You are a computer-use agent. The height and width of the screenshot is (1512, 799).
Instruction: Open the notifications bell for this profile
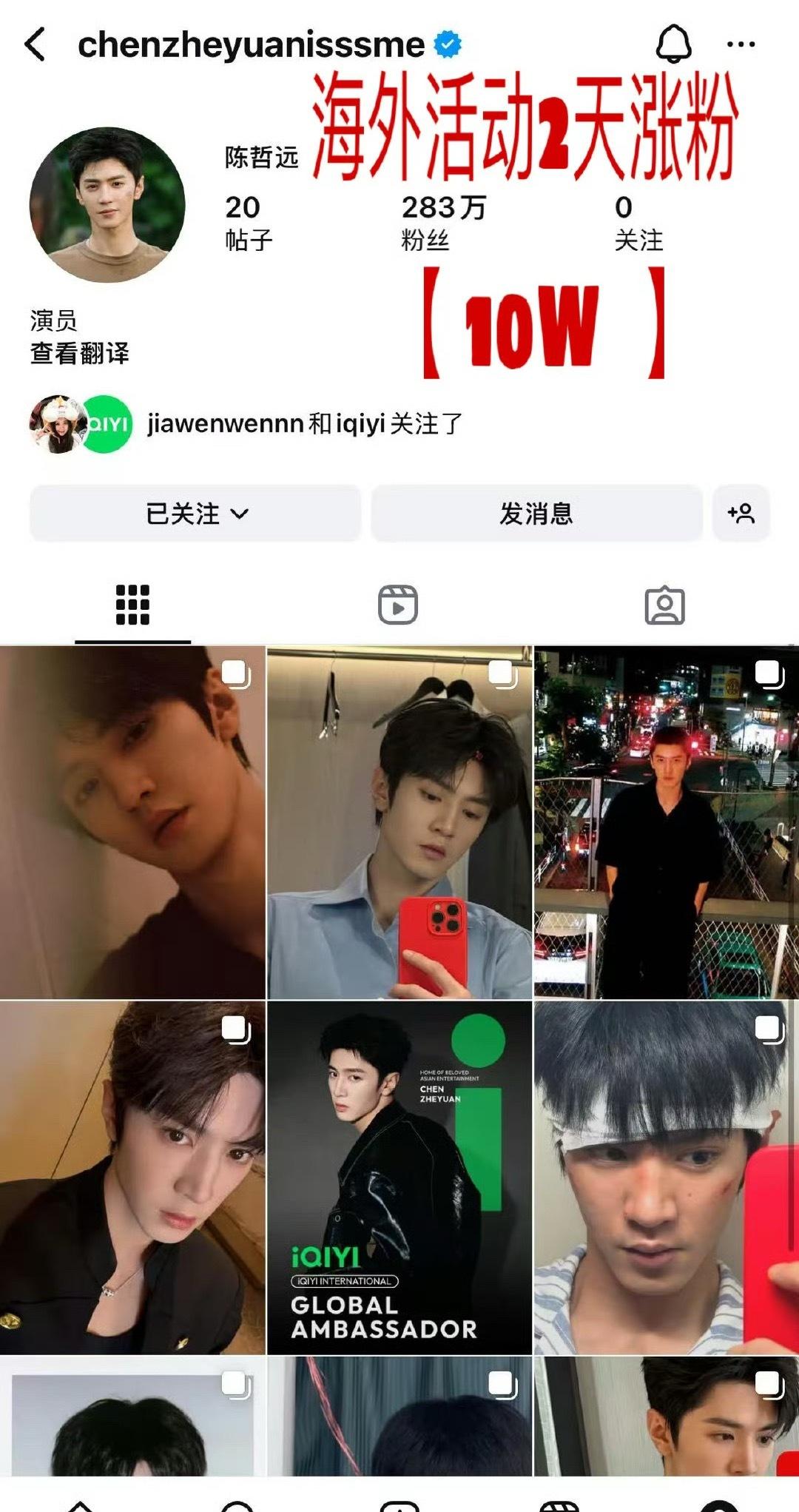tap(673, 44)
